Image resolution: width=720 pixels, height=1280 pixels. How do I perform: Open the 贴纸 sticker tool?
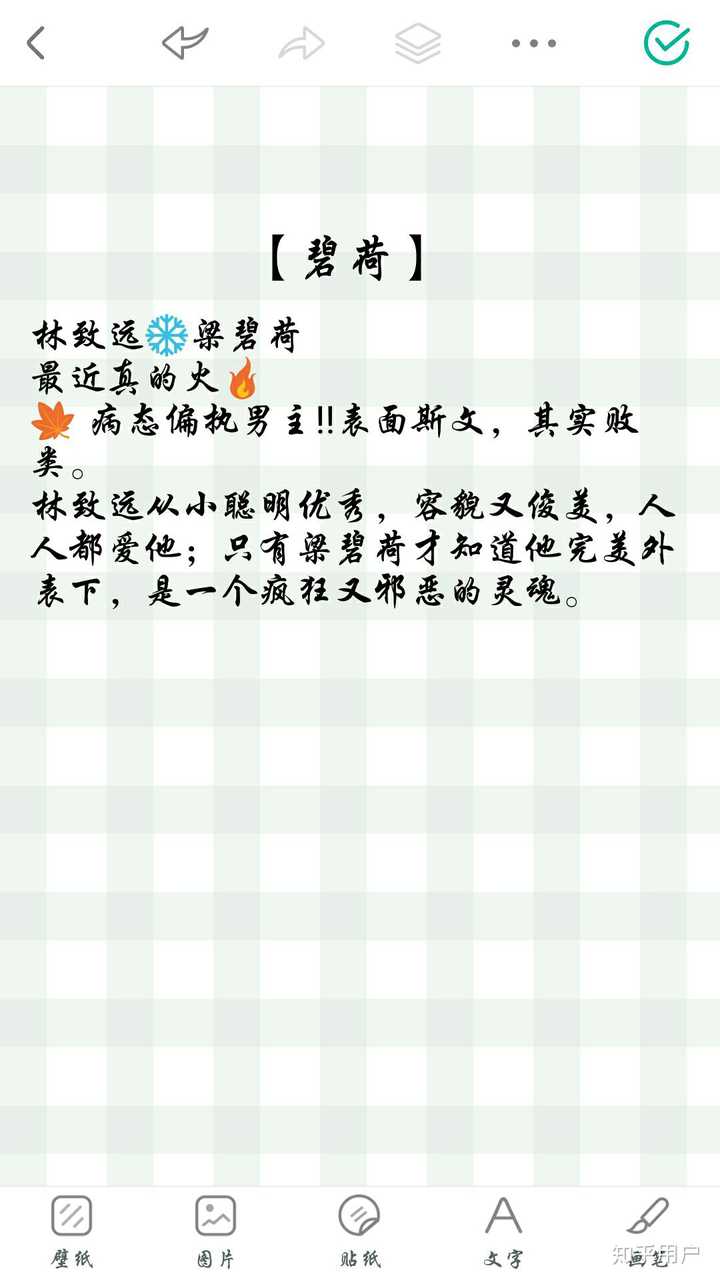pyautogui.click(x=359, y=1230)
